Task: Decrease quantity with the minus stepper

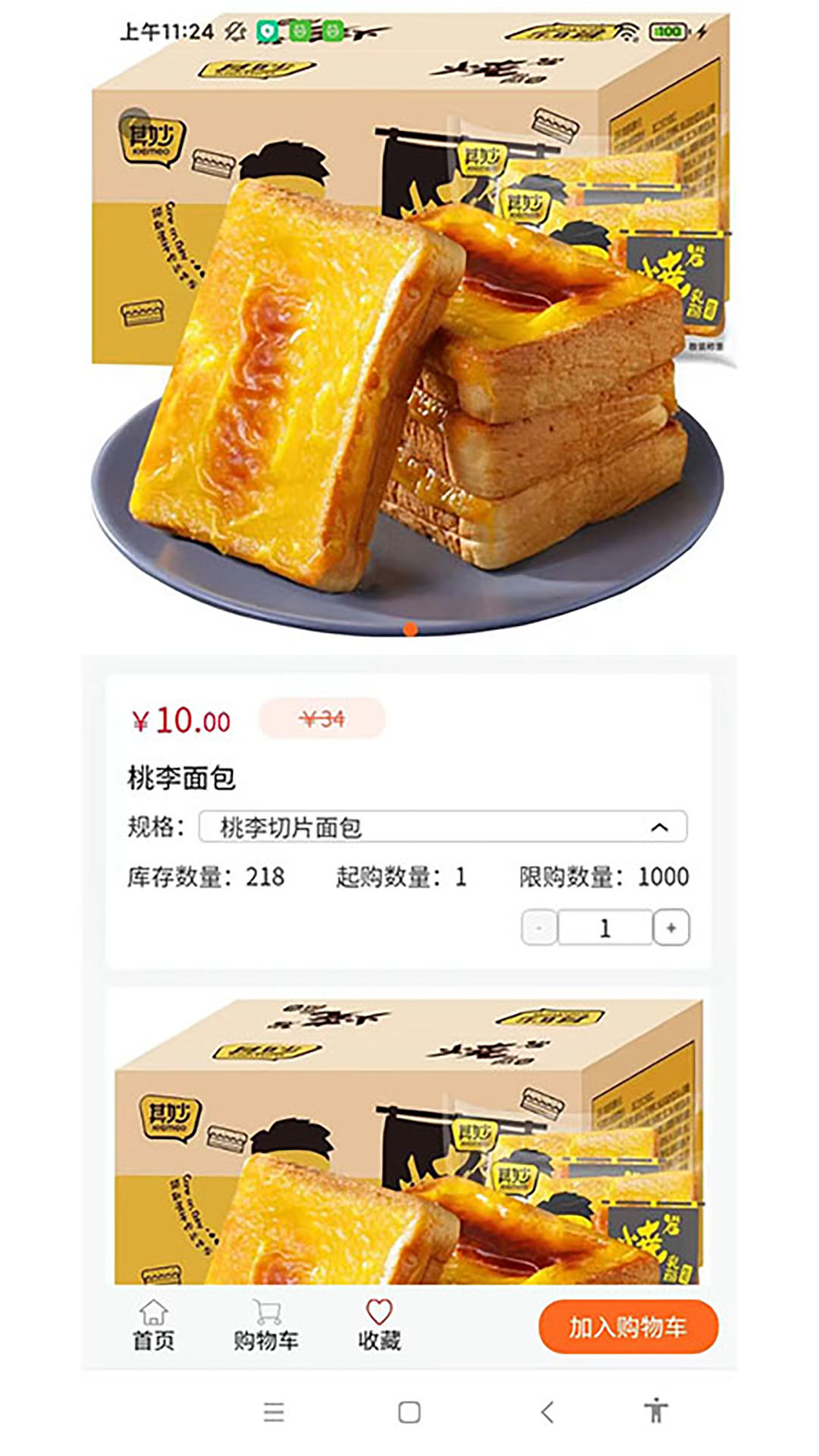Action: (538, 927)
